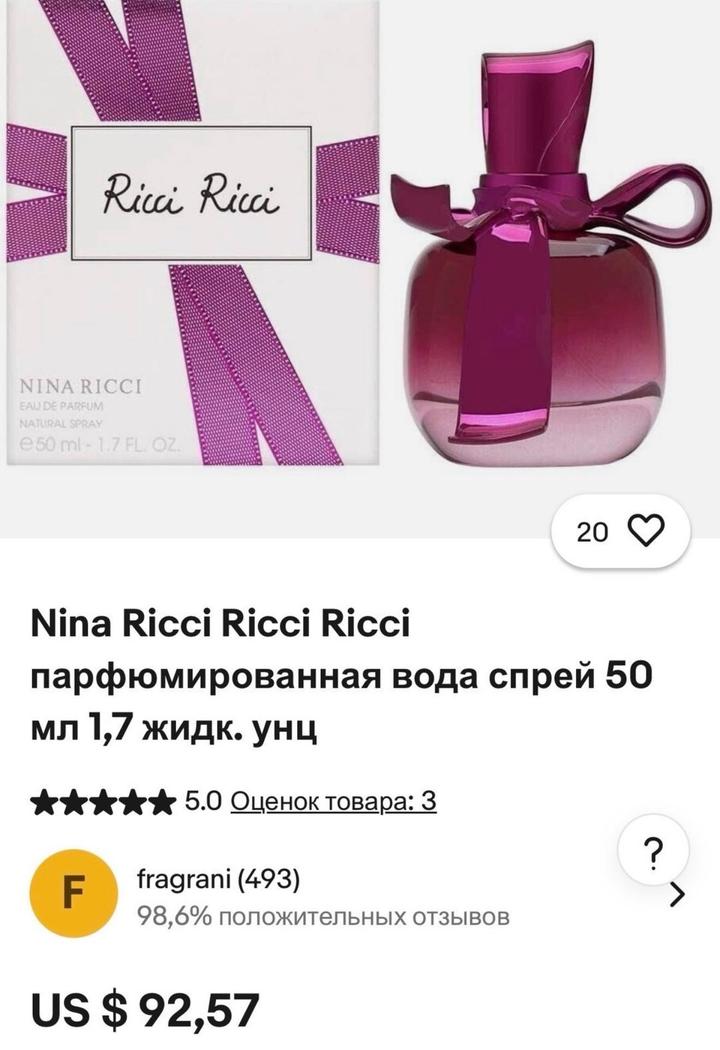The image size is (720, 1050).
Task: Add this perfume to the watchlist
Action: [620, 532]
